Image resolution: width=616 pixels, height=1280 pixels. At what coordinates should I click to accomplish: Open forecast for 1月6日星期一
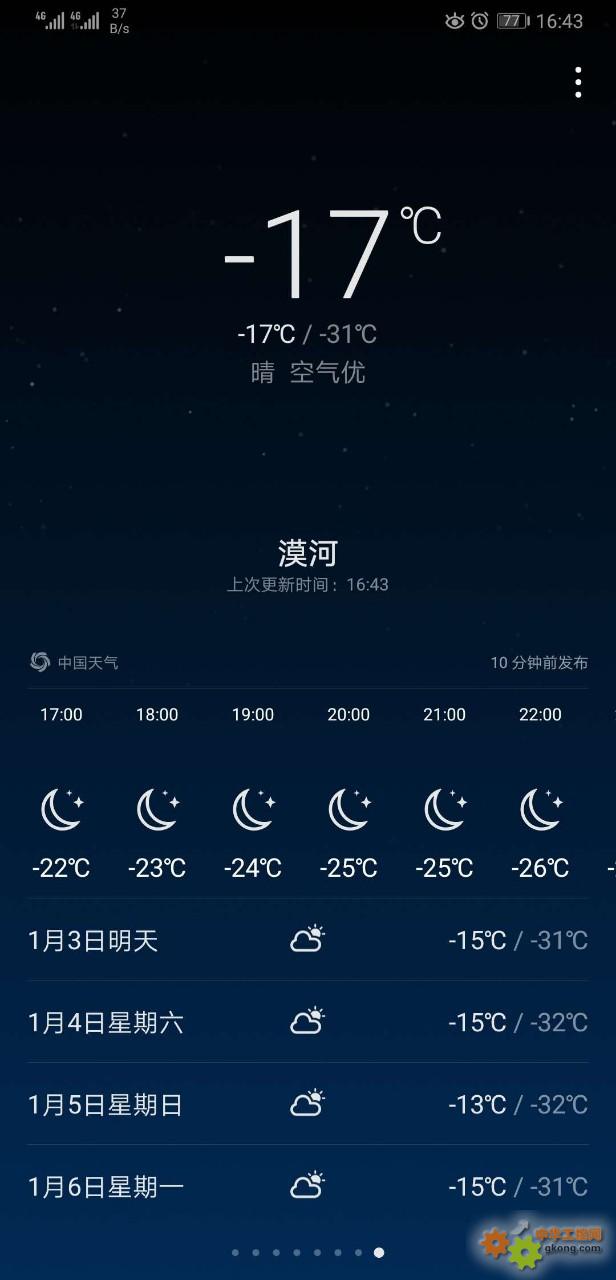(x=308, y=1186)
